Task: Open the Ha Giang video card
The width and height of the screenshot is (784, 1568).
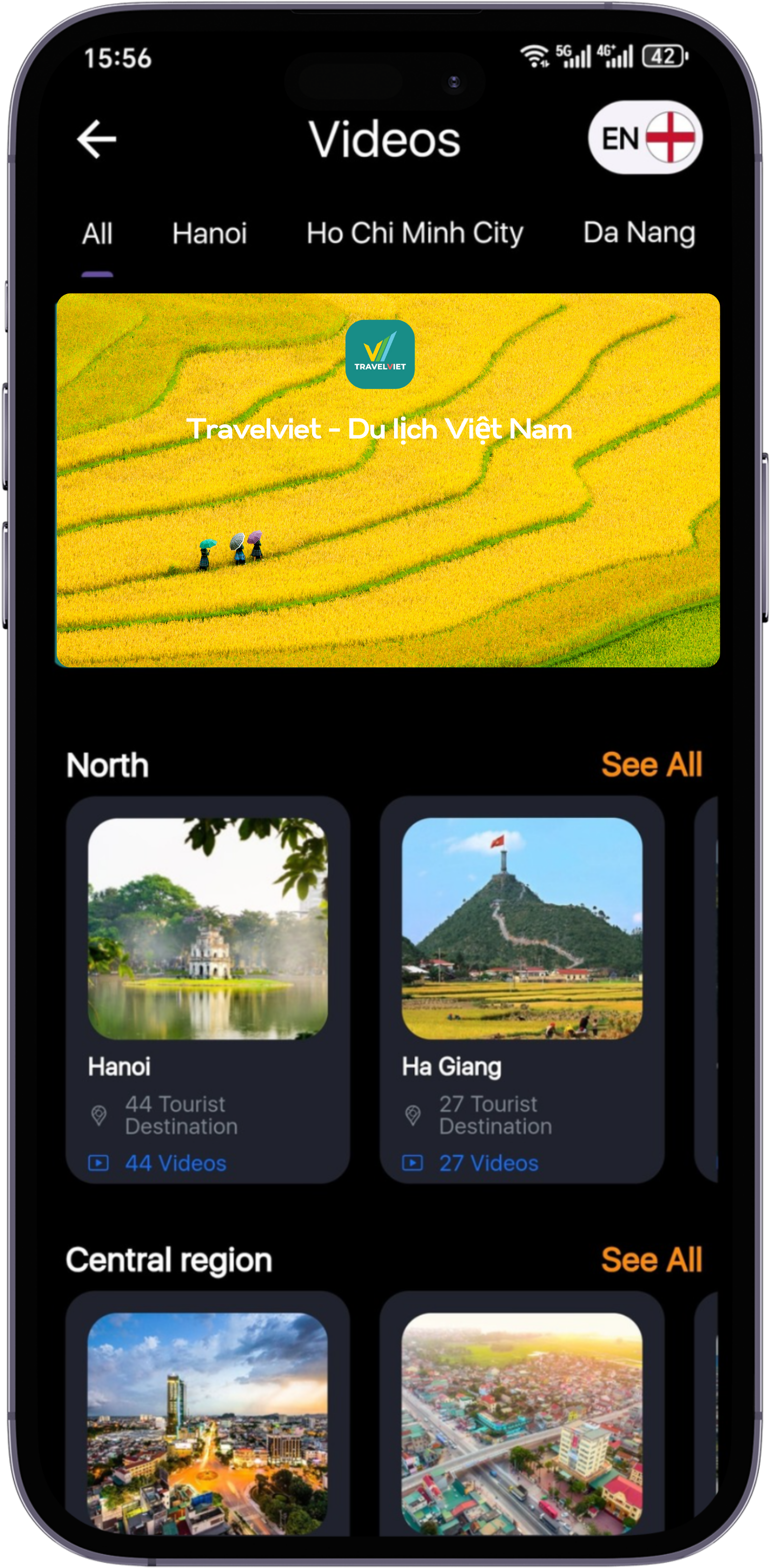Action: click(x=522, y=989)
